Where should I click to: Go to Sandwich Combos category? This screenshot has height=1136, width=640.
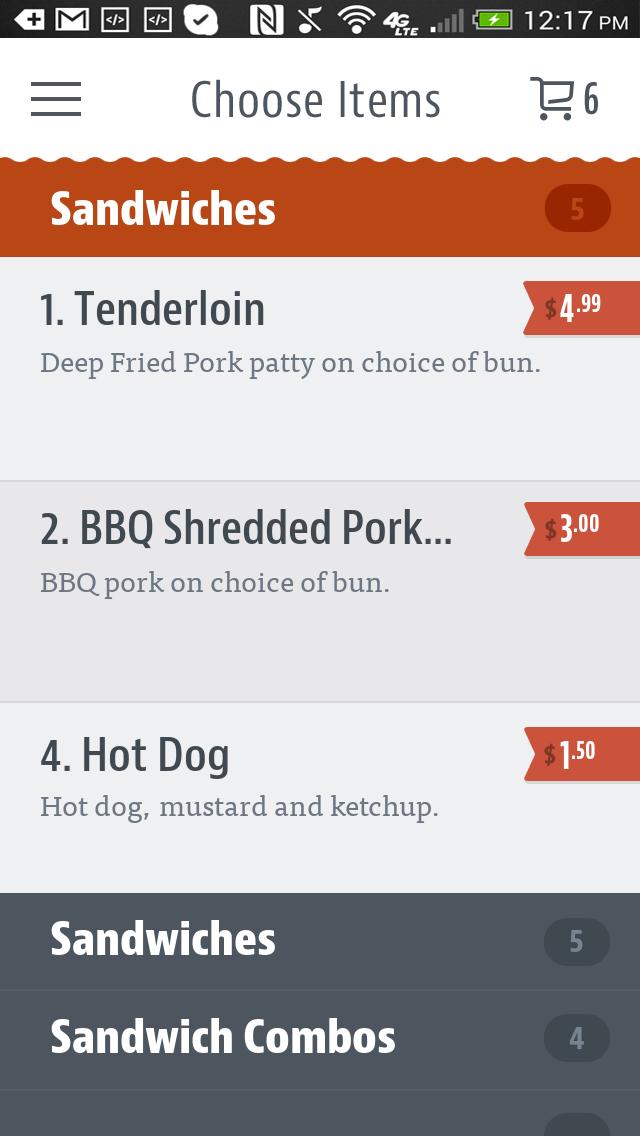pyautogui.click(x=320, y=1038)
